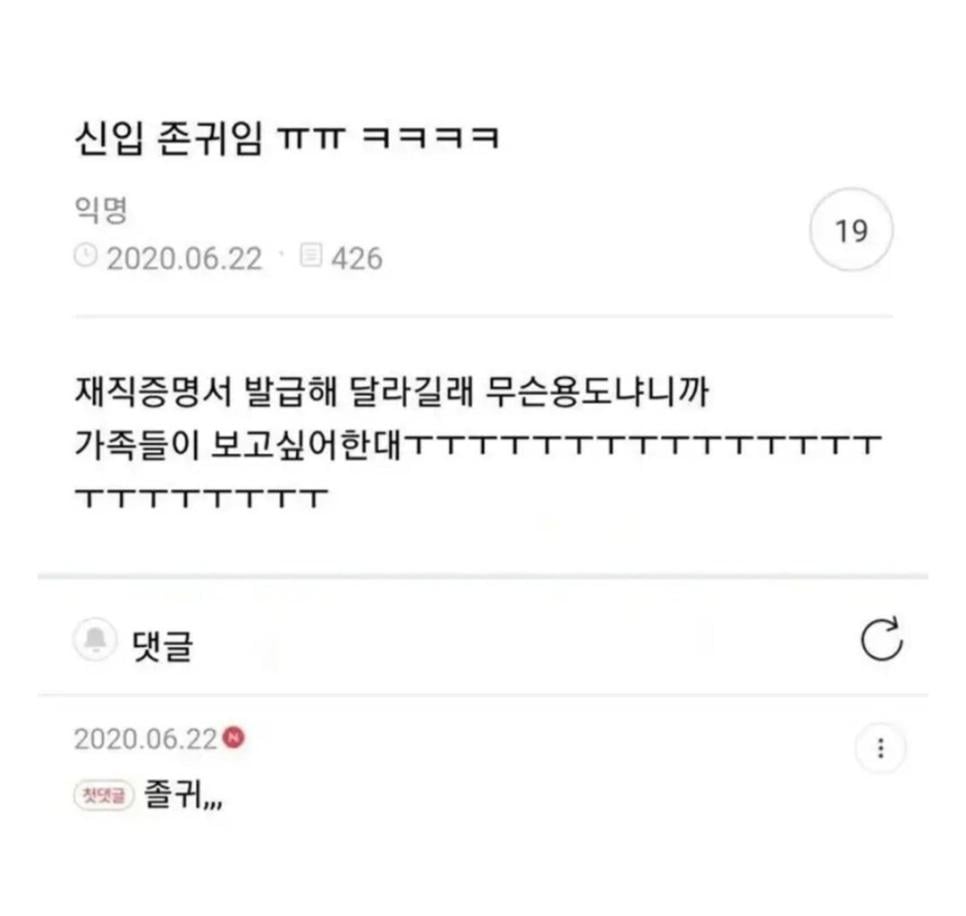The height and width of the screenshot is (916, 966).
Task: Toggle the comment notification bell
Action: click(96, 640)
